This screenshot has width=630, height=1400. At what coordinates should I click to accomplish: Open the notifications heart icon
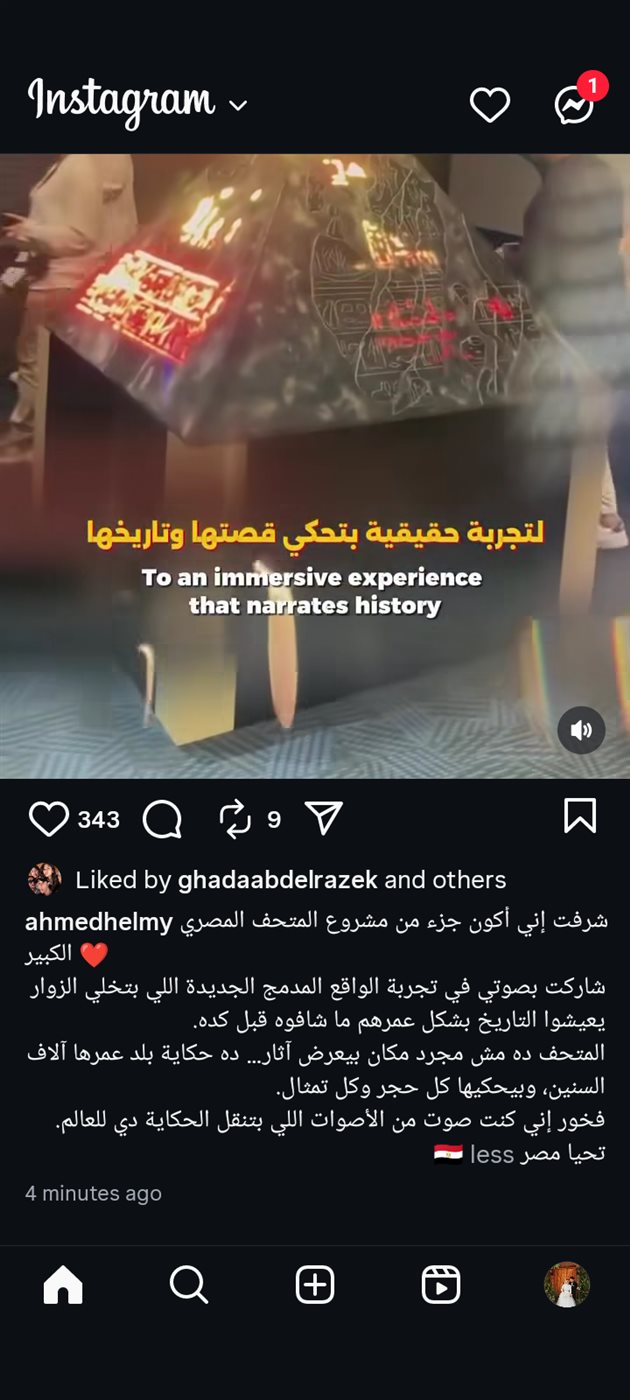click(x=490, y=104)
